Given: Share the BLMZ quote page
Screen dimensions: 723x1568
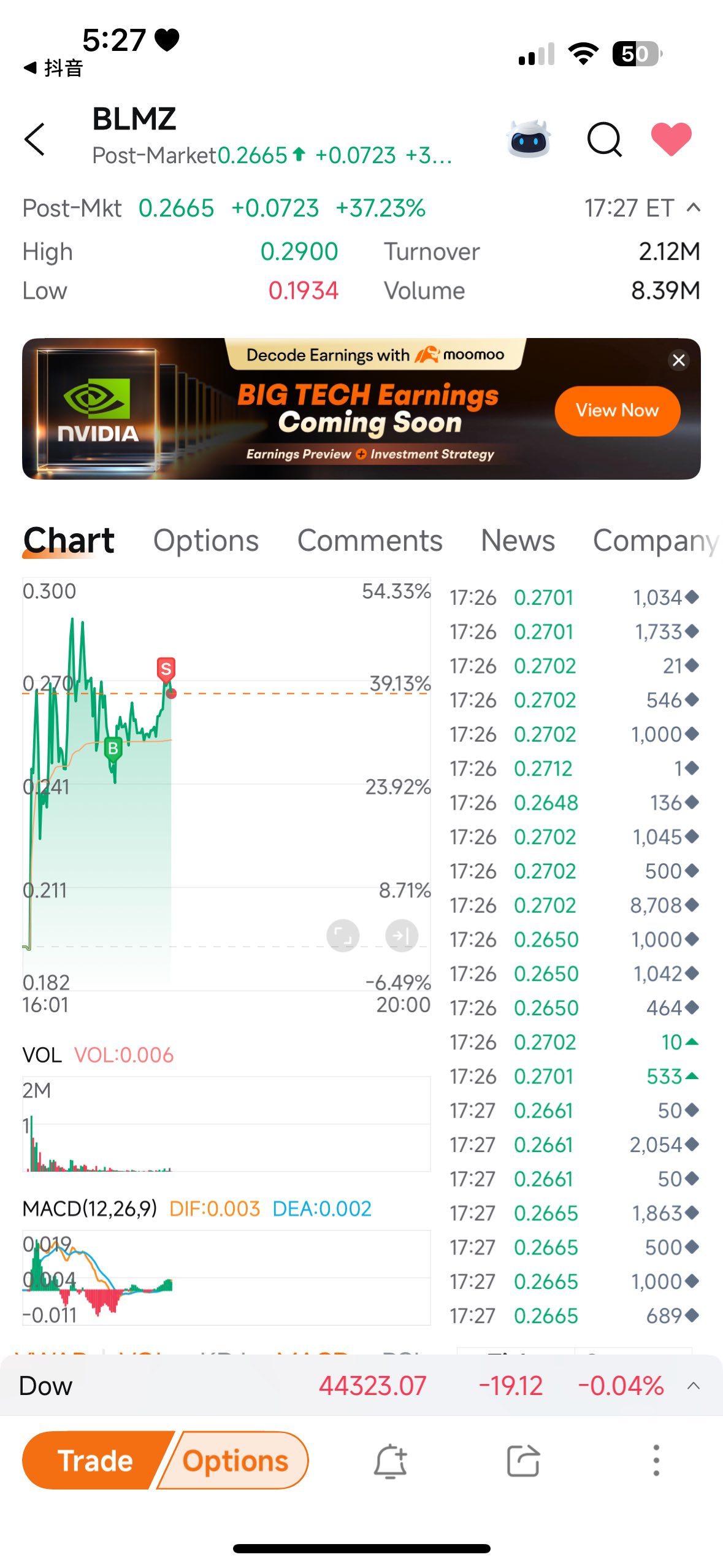Looking at the screenshot, I should [524, 1461].
